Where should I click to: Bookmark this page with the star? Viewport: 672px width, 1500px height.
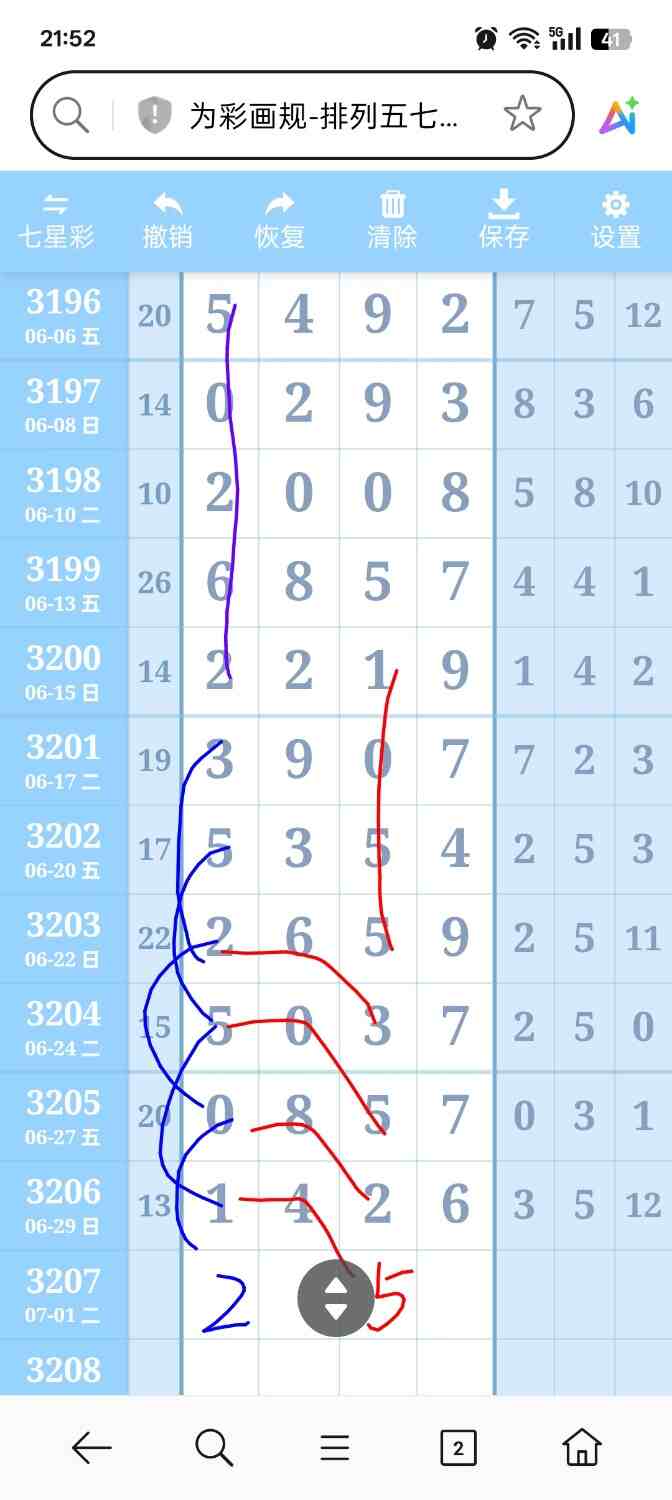point(522,116)
